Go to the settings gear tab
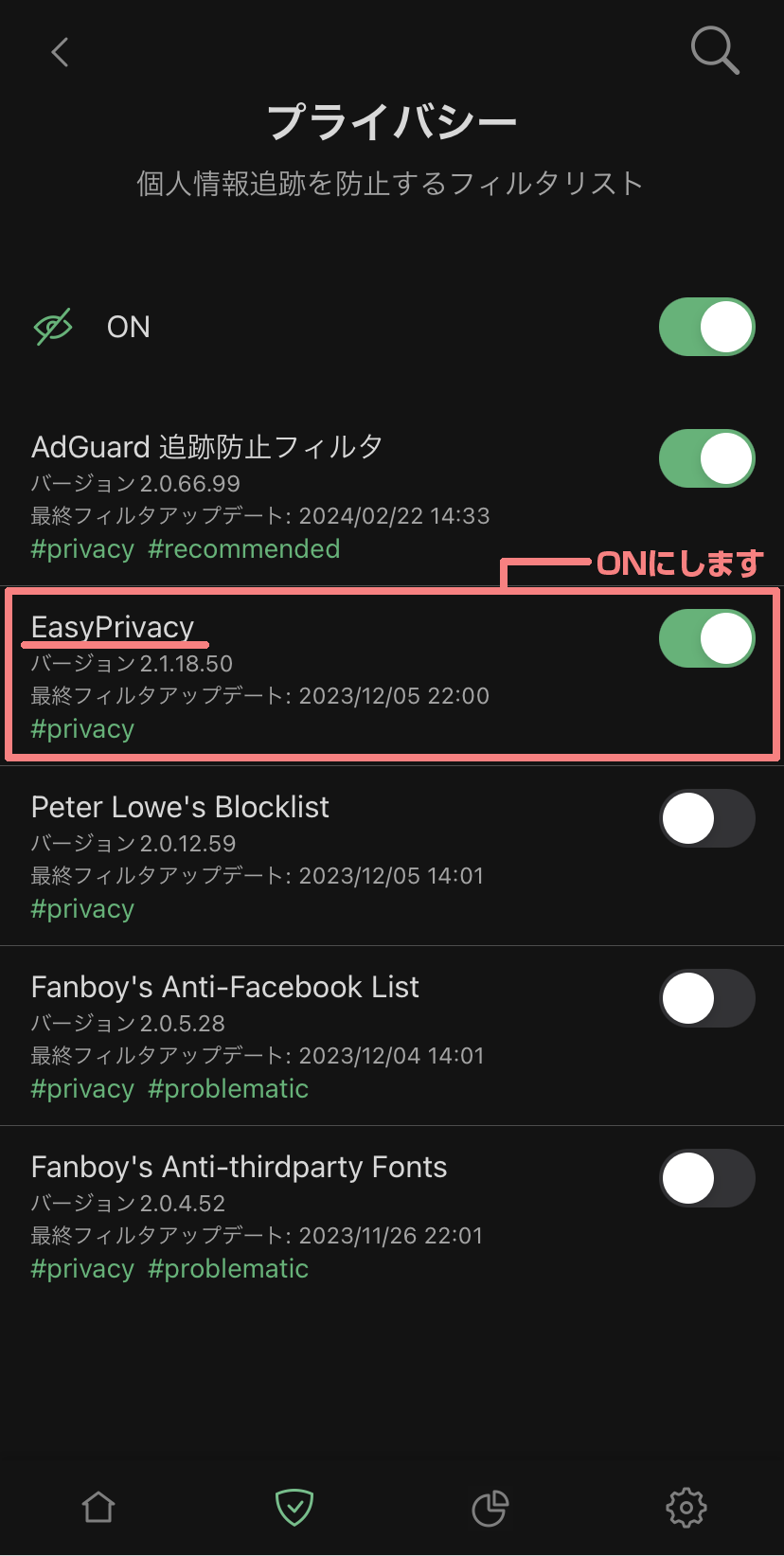The width and height of the screenshot is (784, 1556). click(686, 1507)
